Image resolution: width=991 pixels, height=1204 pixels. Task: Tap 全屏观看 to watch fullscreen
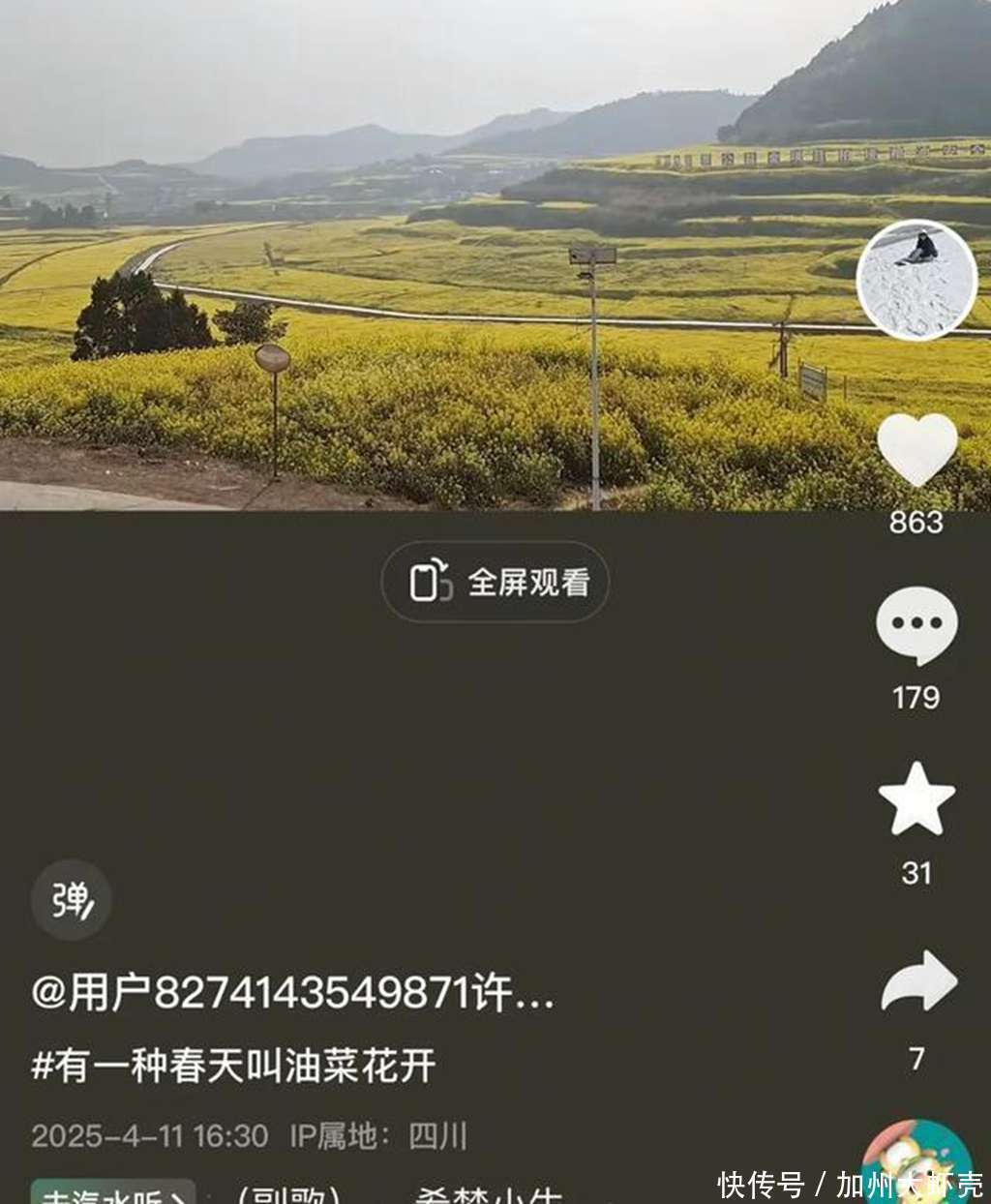(495, 582)
